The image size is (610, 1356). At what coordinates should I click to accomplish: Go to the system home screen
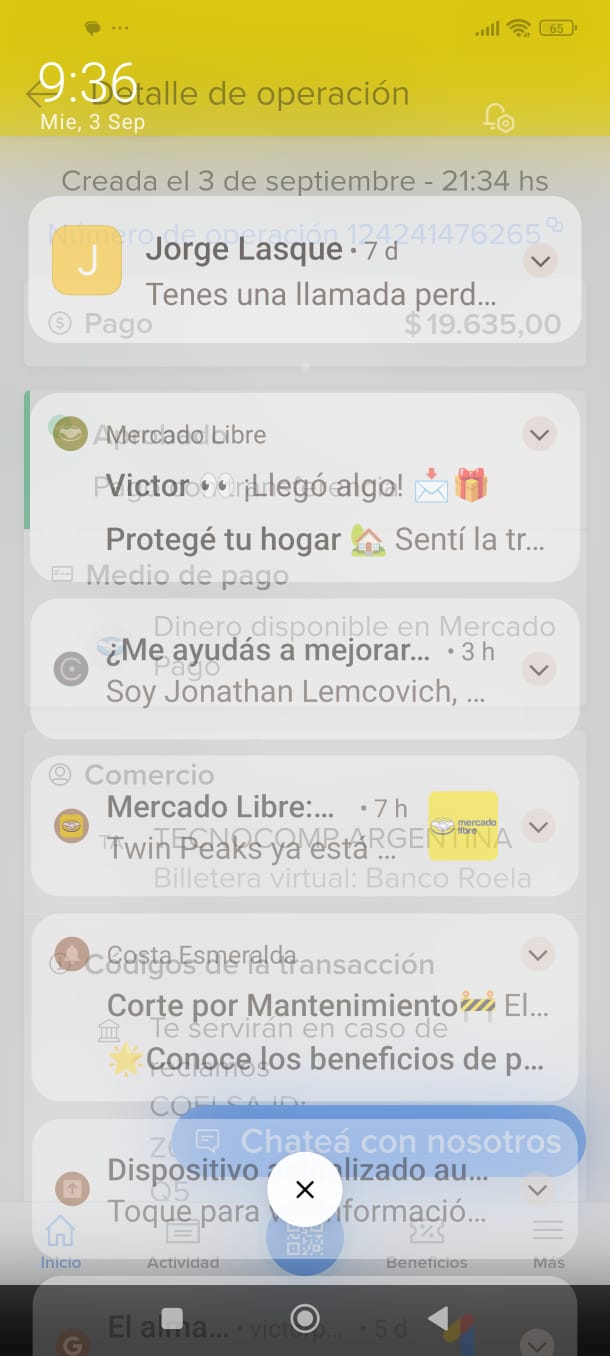coord(305,1317)
